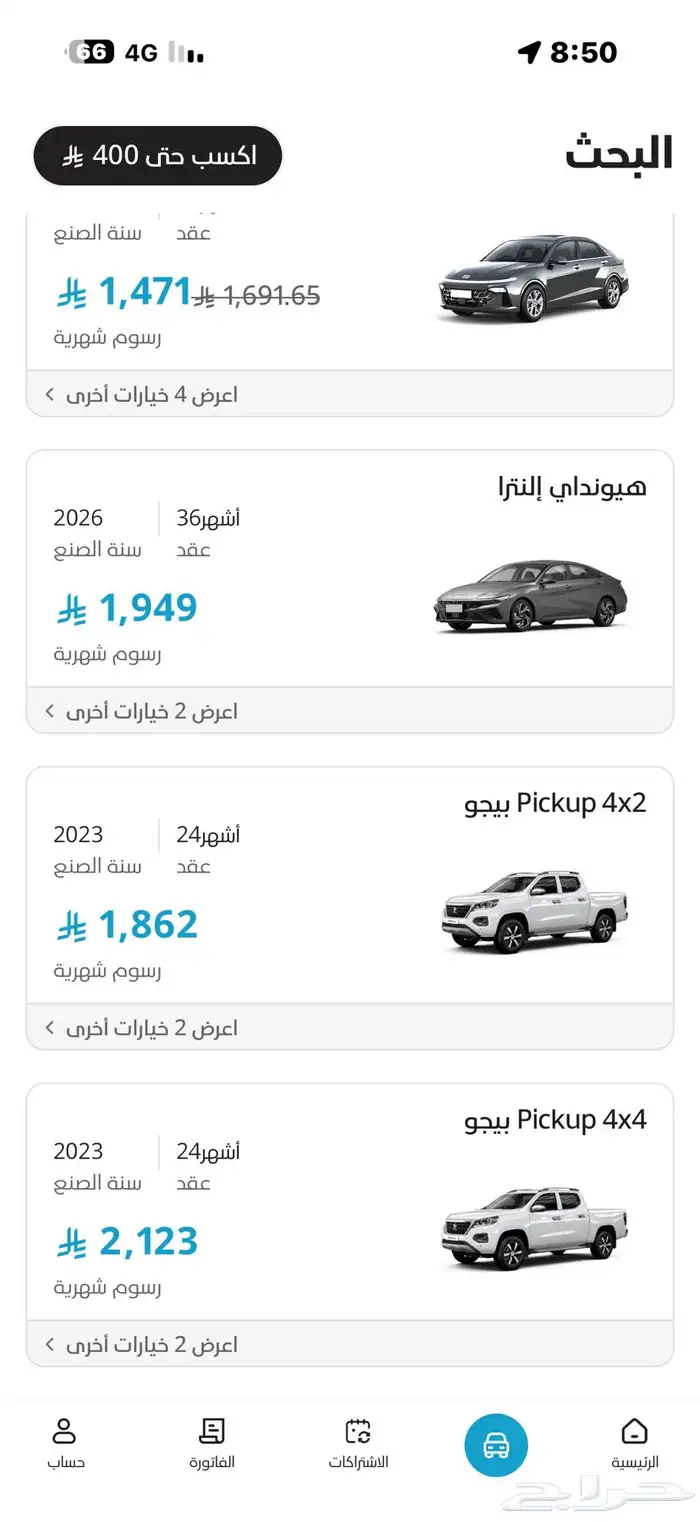The image size is (700, 1522).
Task: Go to the الرئيسية home tab
Action: pyautogui.click(x=635, y=1443)
